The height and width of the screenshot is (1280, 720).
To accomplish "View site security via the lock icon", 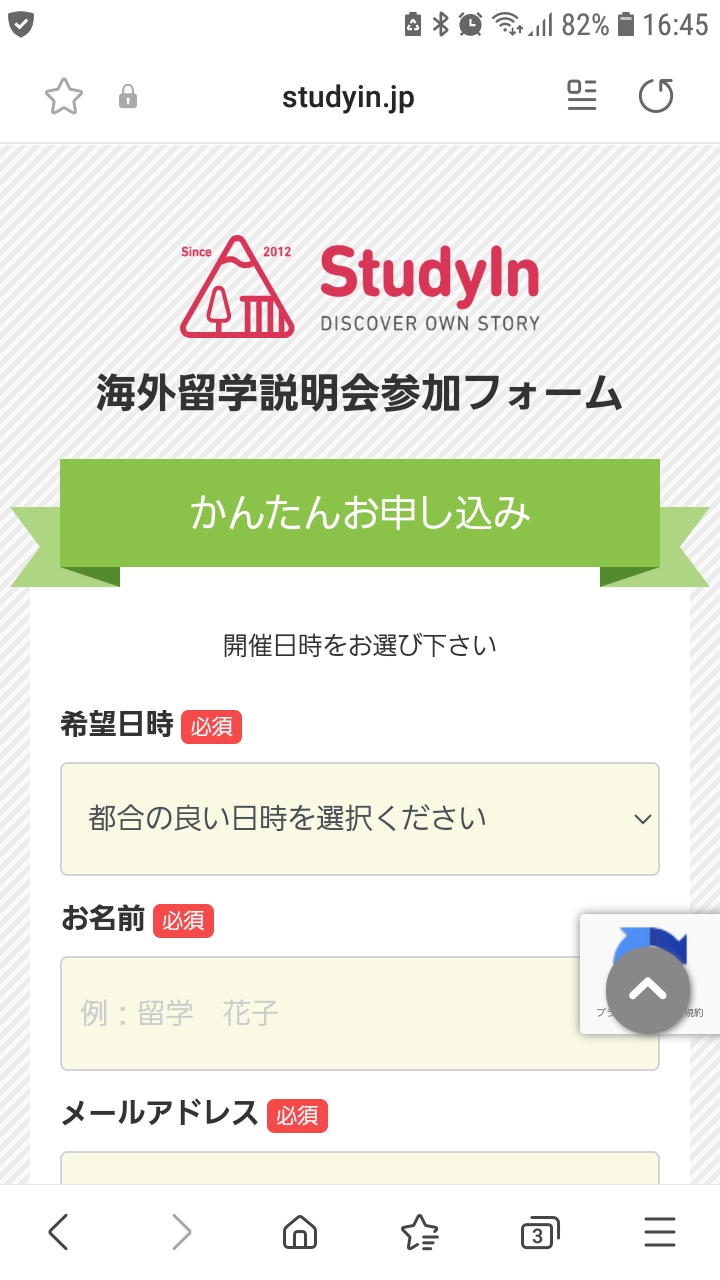I will [x=128, y=97].
